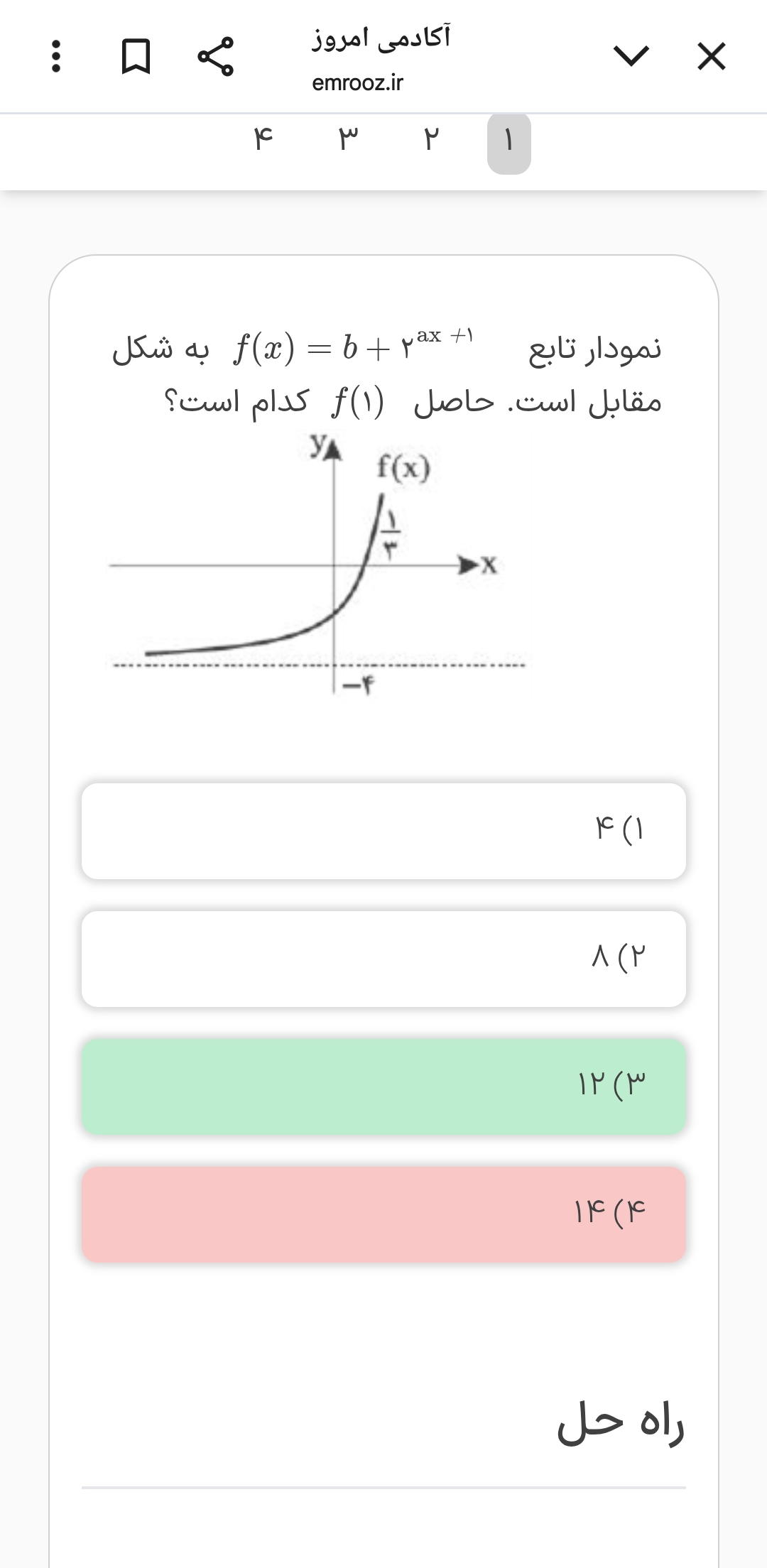767x1568 pixels.
Task: Minimize the page with the down chevron
Action: 631,55
